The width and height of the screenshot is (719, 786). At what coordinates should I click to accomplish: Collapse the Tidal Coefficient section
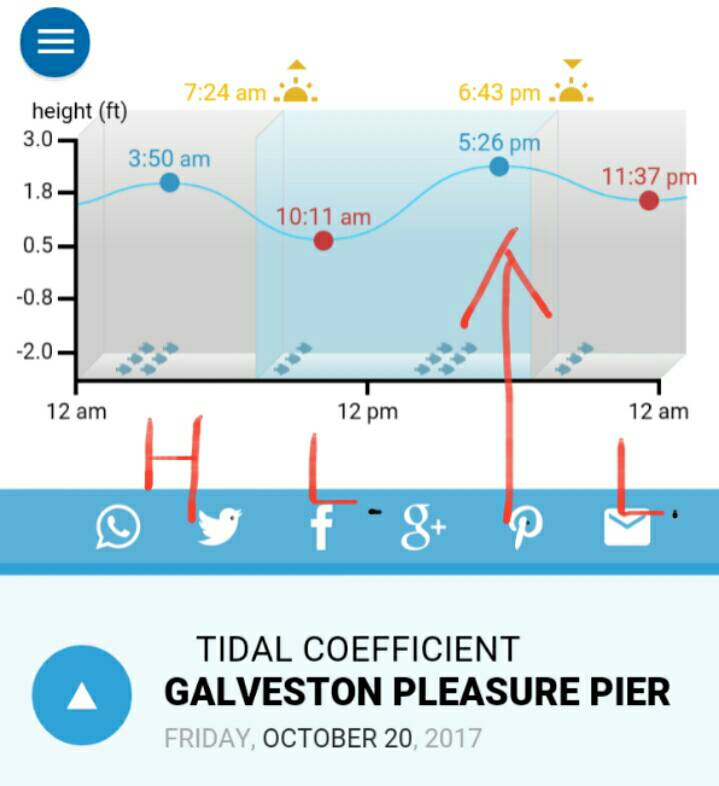pyautogui.click(x=82, y=696)
